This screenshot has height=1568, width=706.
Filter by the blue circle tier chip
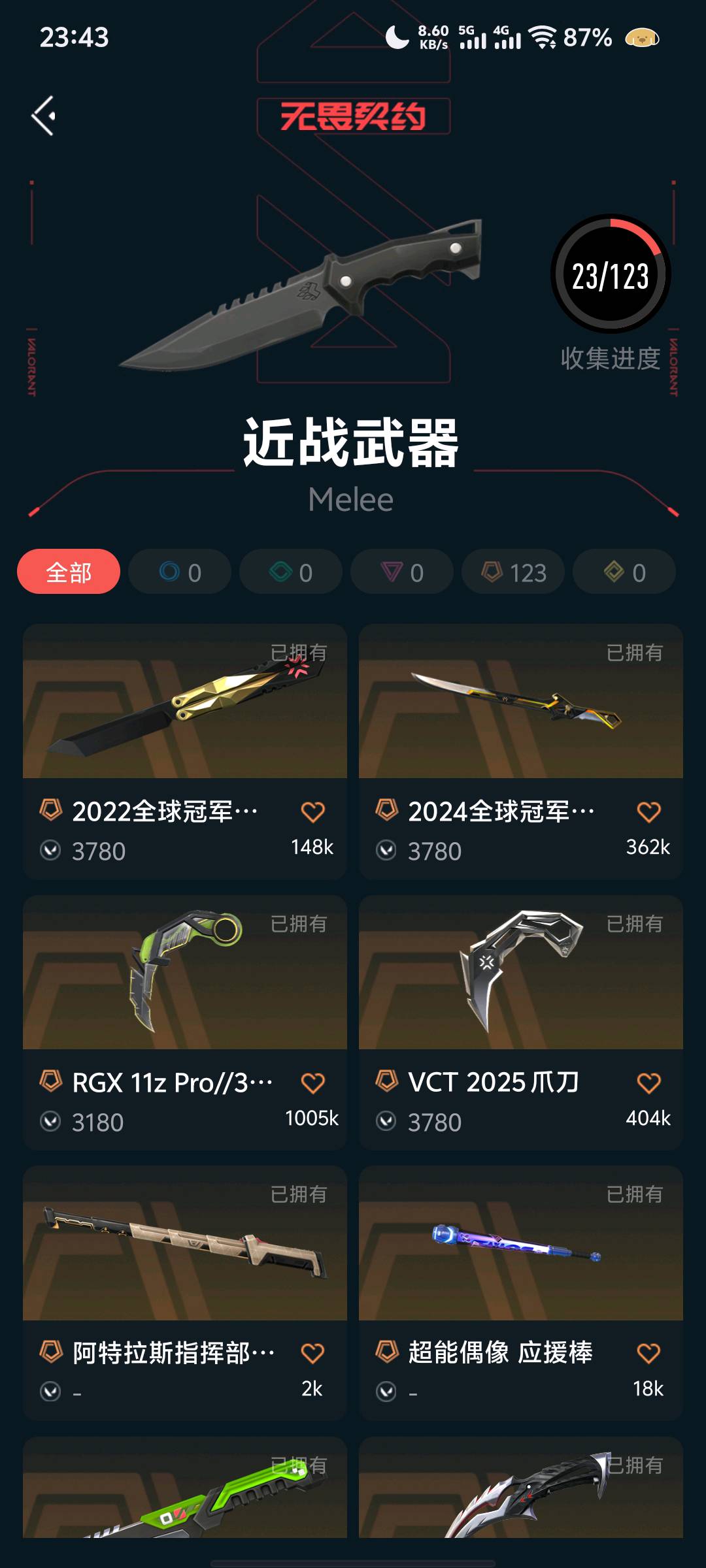click(x=180, y=572)
